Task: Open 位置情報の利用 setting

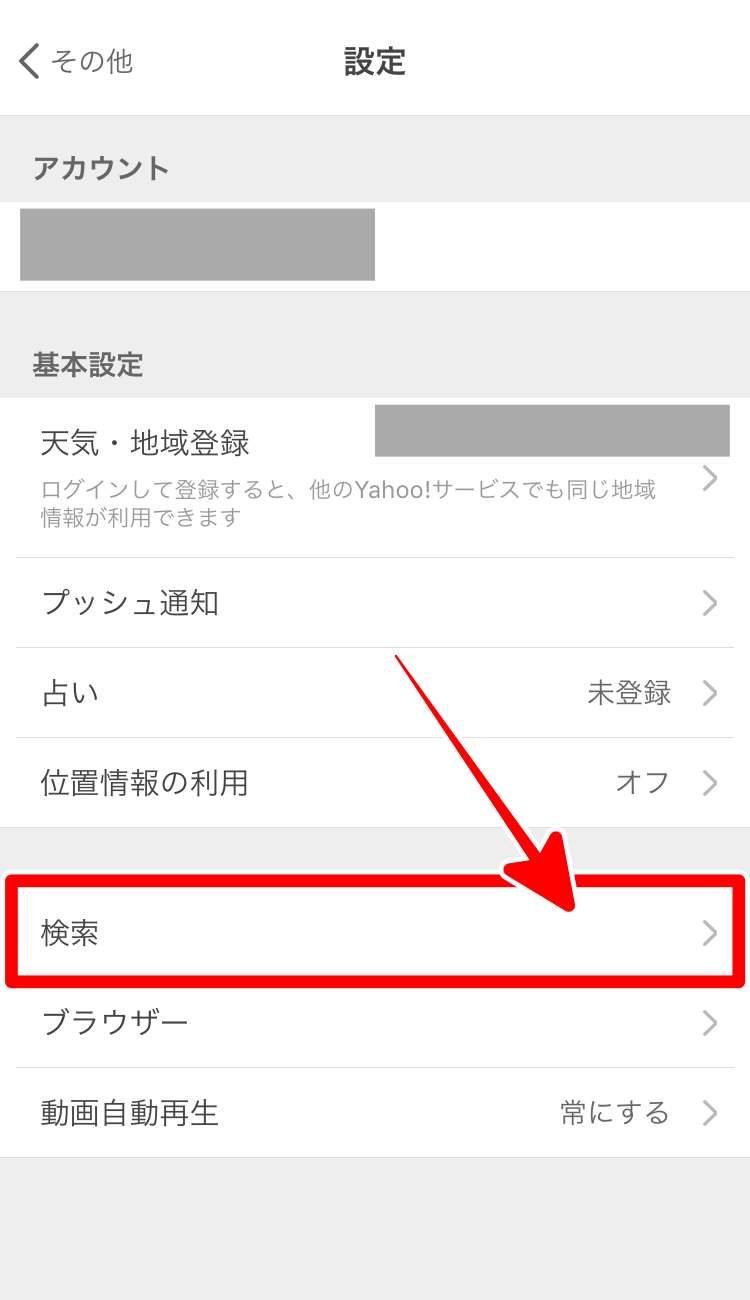Action: (x=375, y=783)
